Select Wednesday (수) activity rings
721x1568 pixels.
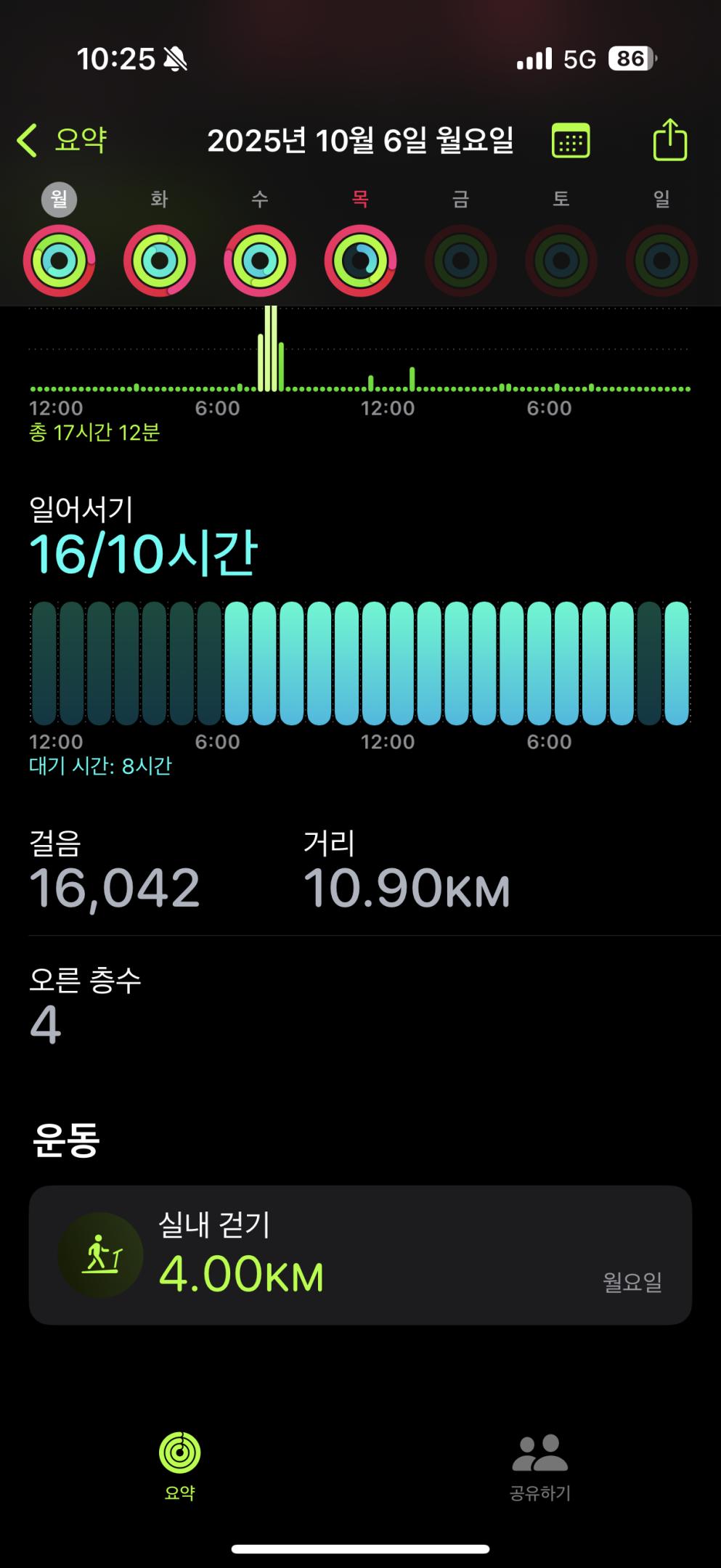259,260
